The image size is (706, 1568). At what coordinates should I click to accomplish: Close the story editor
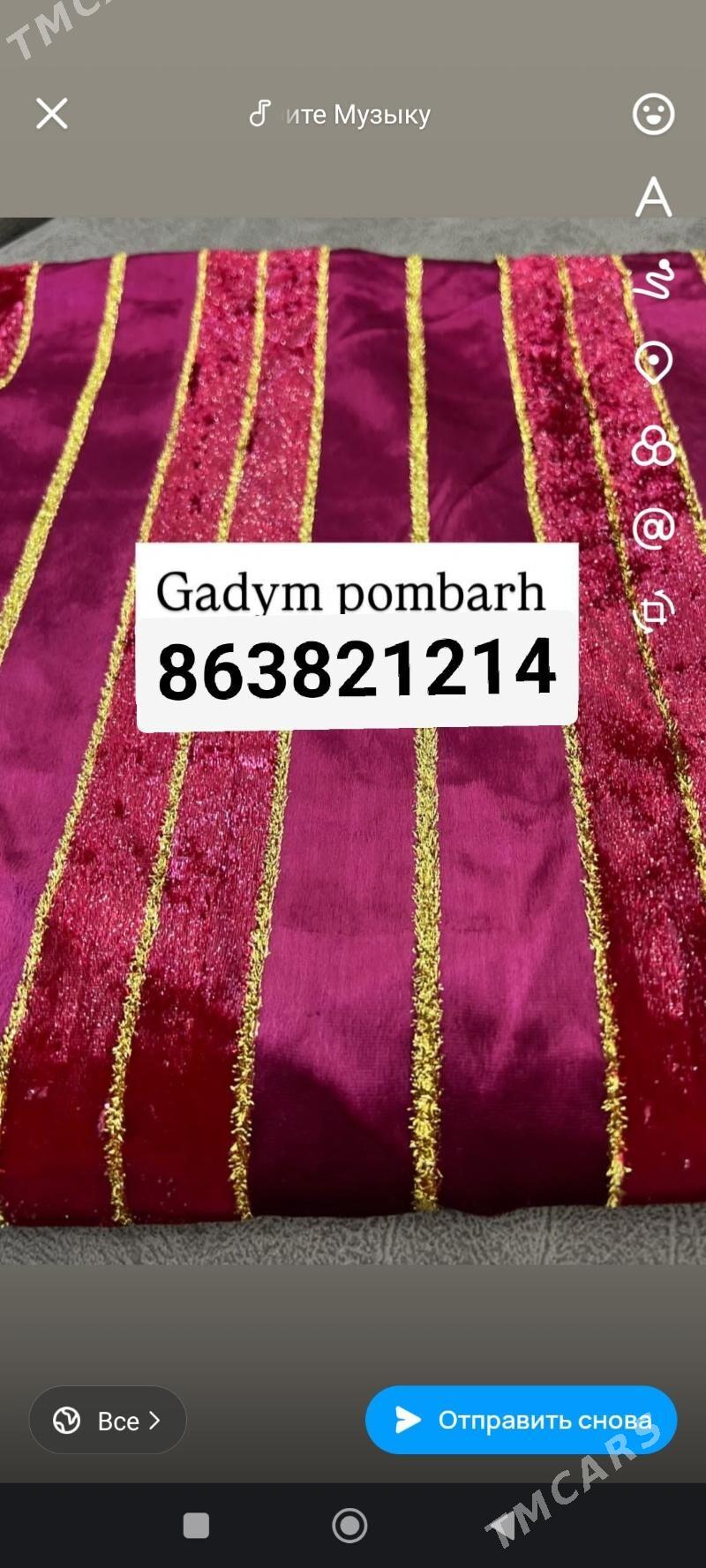click(52, 114)
